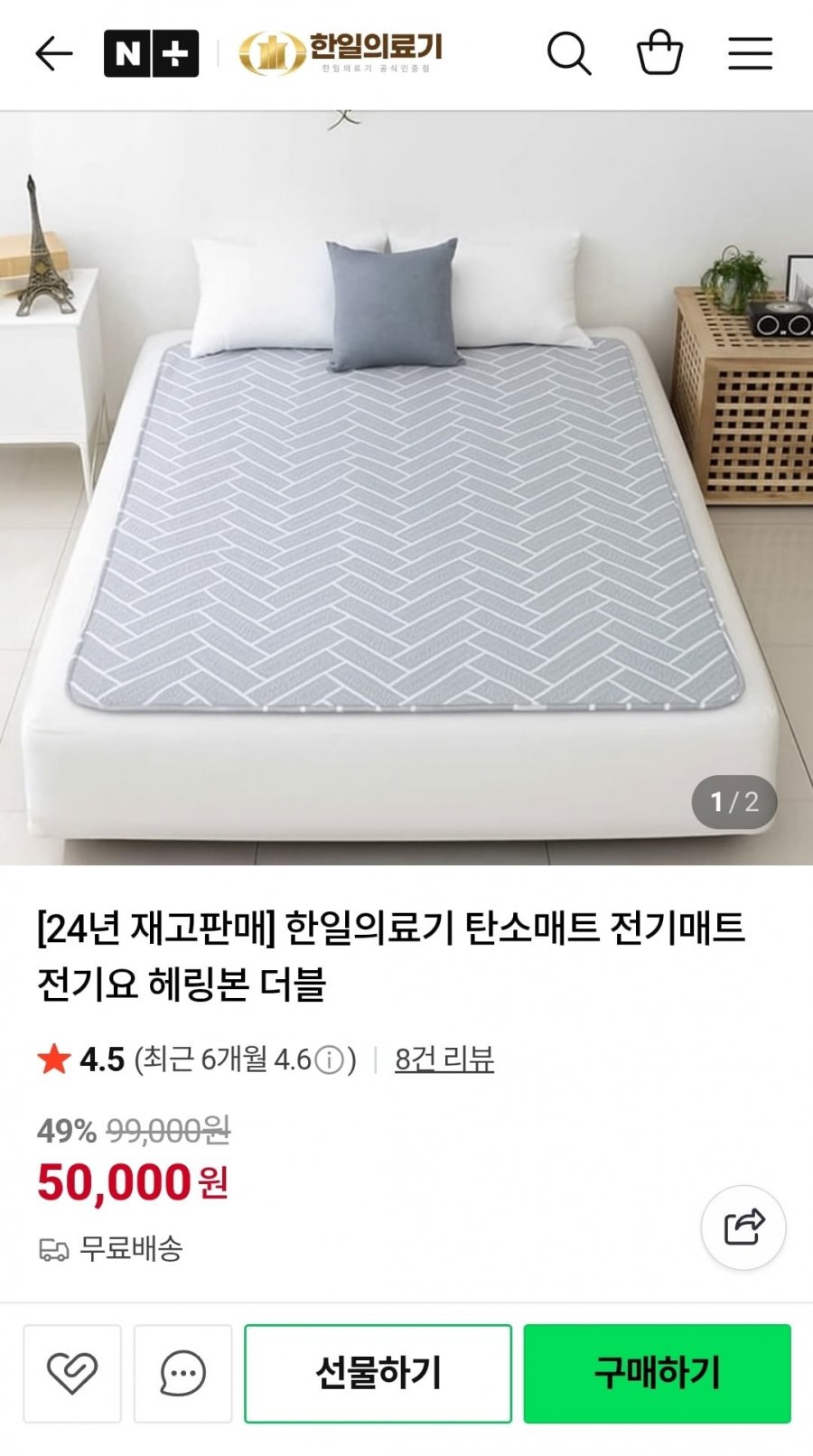Share this product

coord(743,1227)
